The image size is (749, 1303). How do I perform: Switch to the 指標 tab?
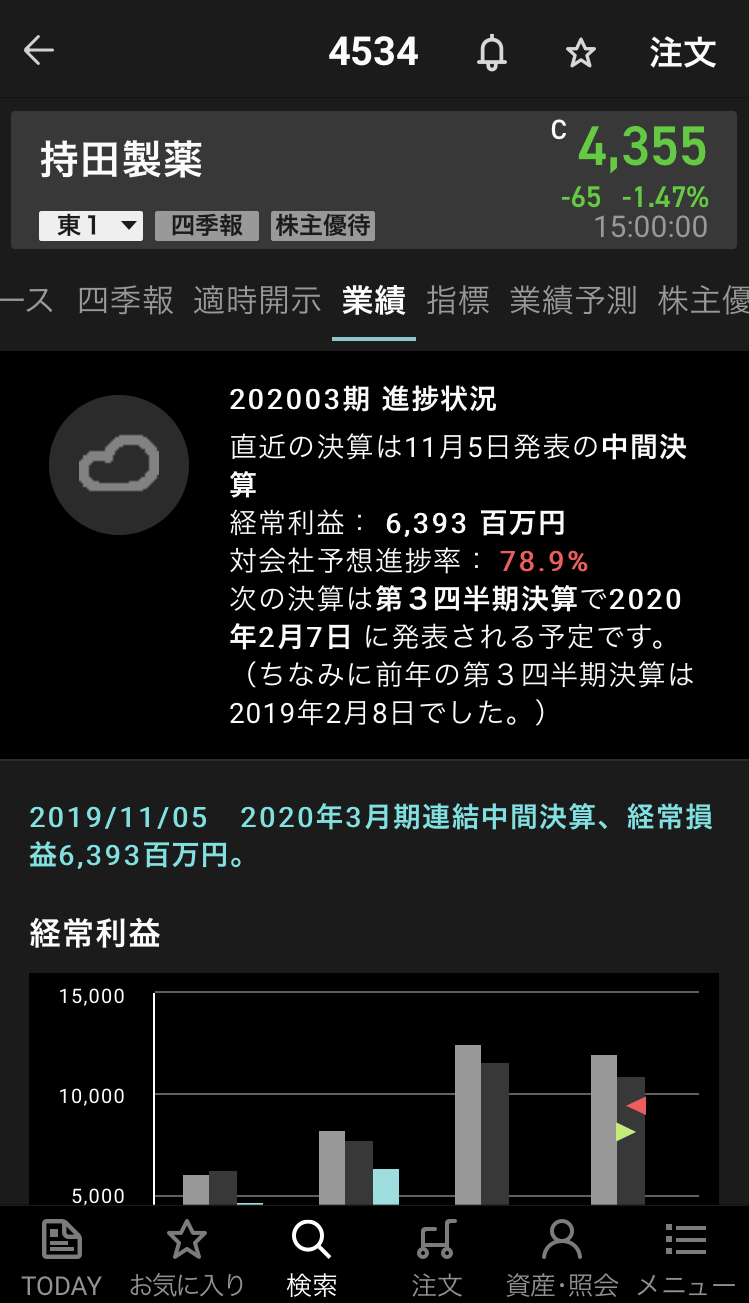click(x=458, y=300)
